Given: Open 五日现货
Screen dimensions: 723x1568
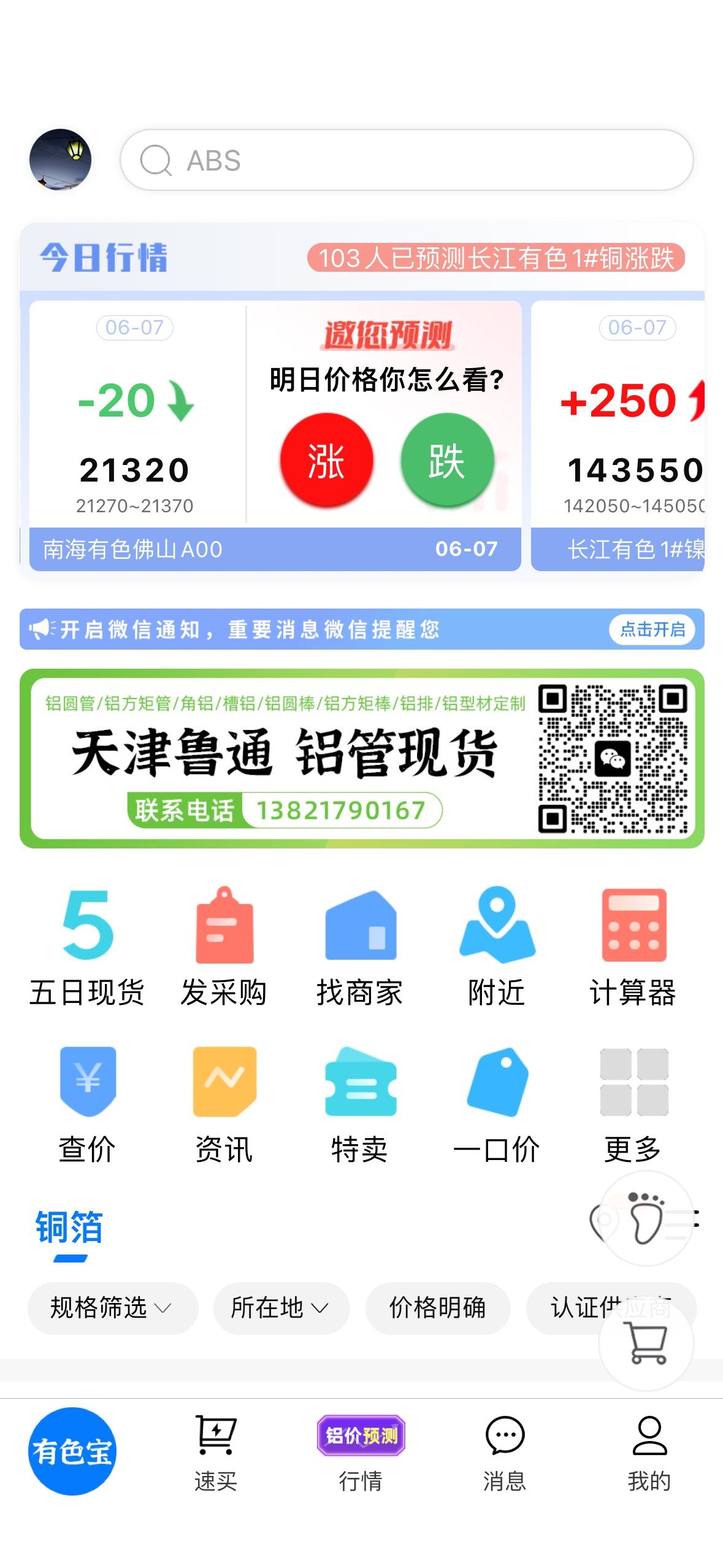Looking at the screenshot, I should (86, 946).
